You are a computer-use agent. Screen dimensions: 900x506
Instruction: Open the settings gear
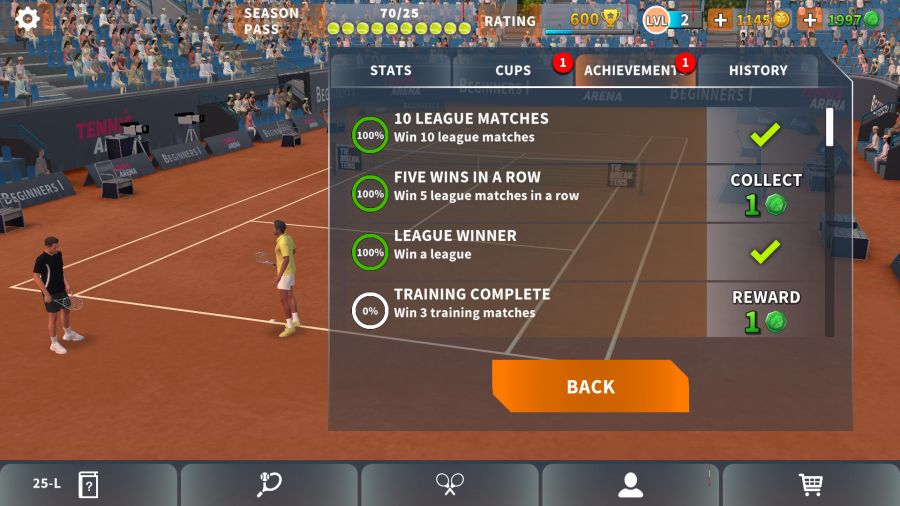click(x=27, y=19)
